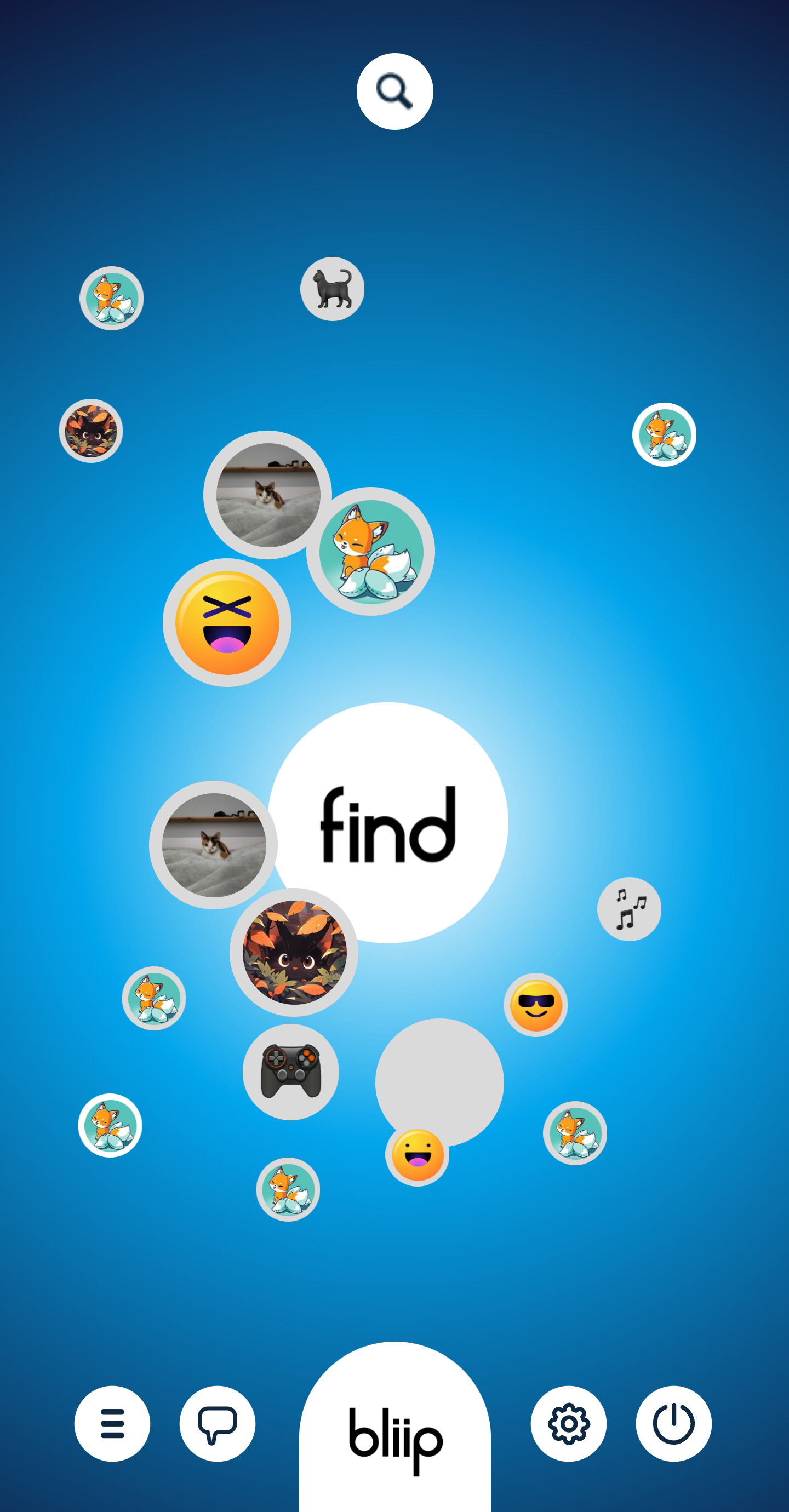Select the game controller bubble
This screenshot has height=1512, width=789.
coord(290,1072)
